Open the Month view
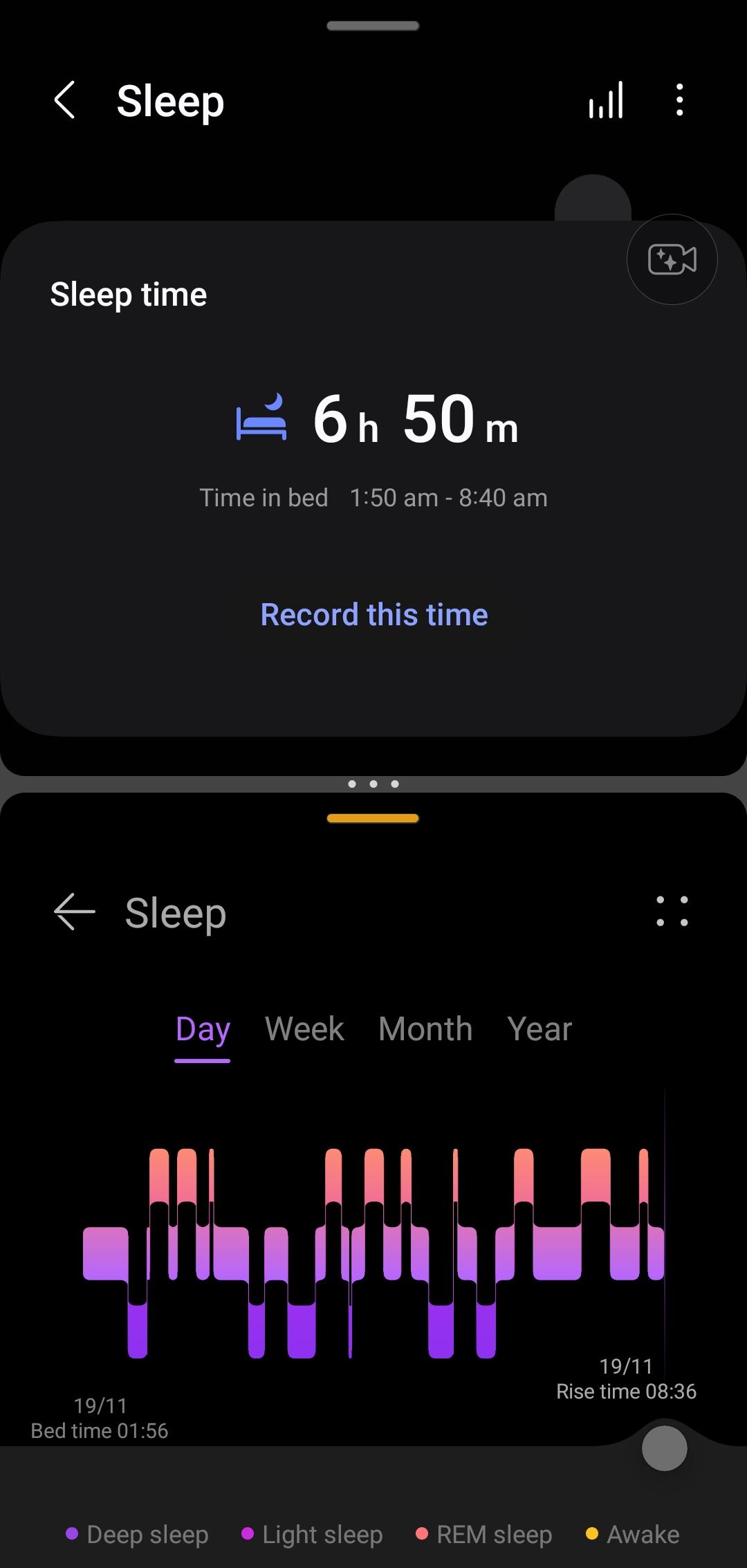 tap(425, 1029)
